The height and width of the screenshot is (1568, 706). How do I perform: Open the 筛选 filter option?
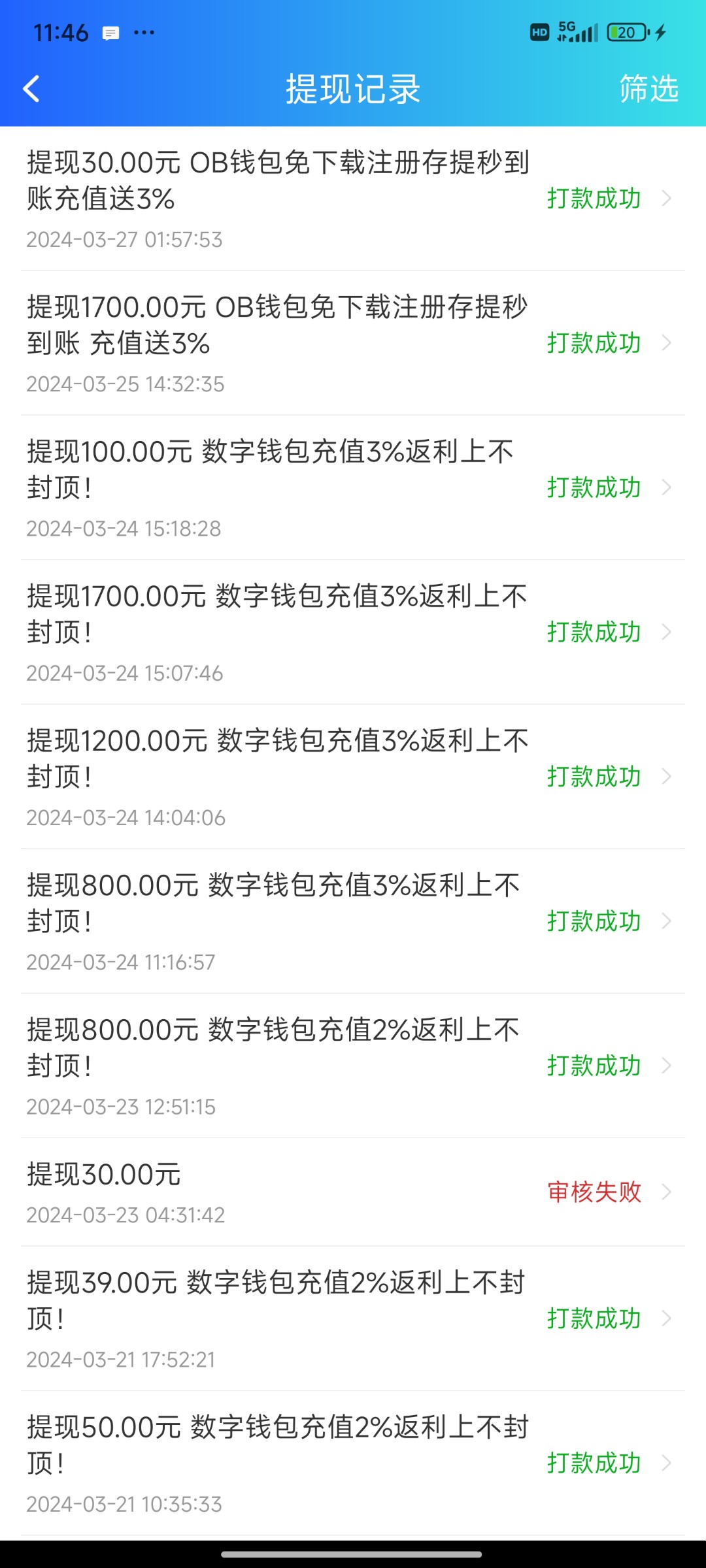coord(648,89)
